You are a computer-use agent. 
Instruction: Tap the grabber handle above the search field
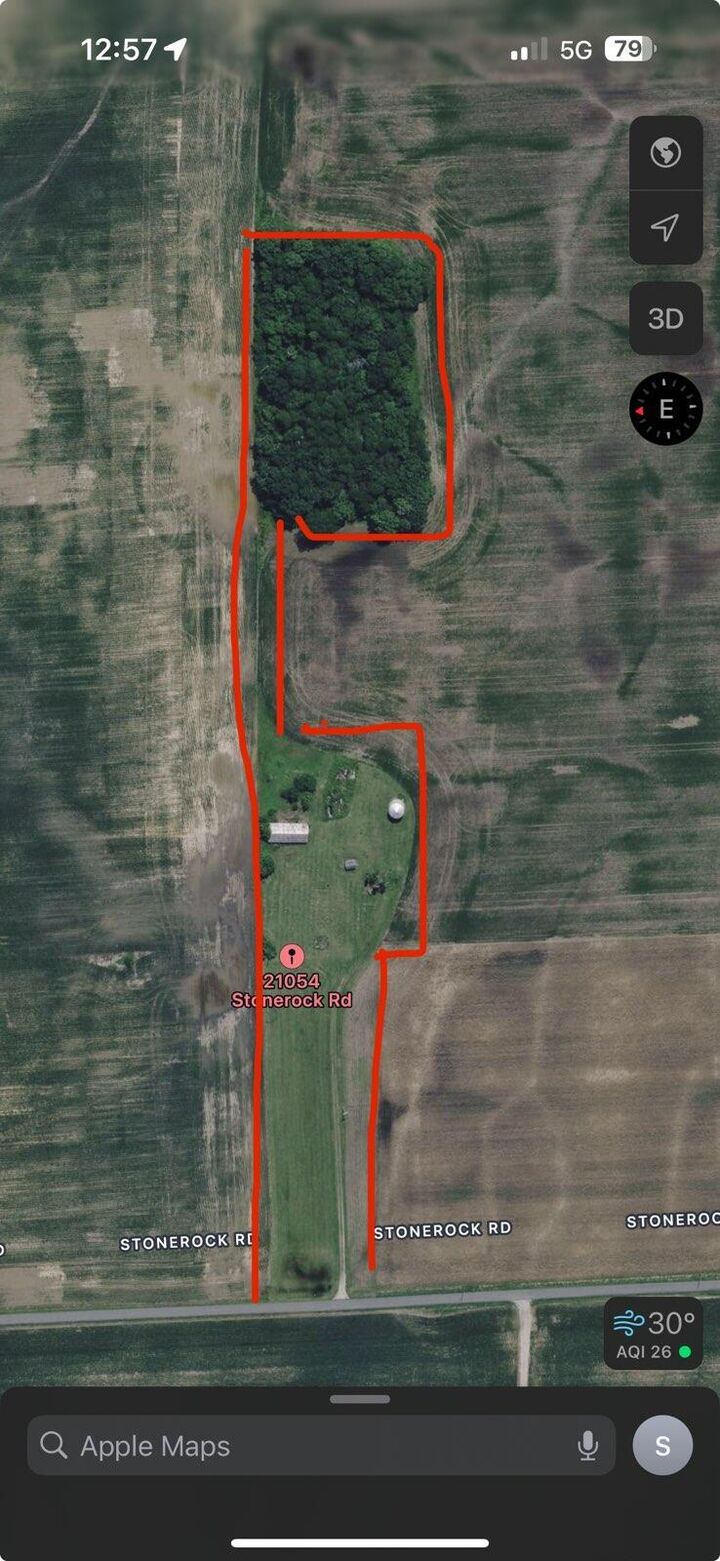click(x=360, y=1399)
